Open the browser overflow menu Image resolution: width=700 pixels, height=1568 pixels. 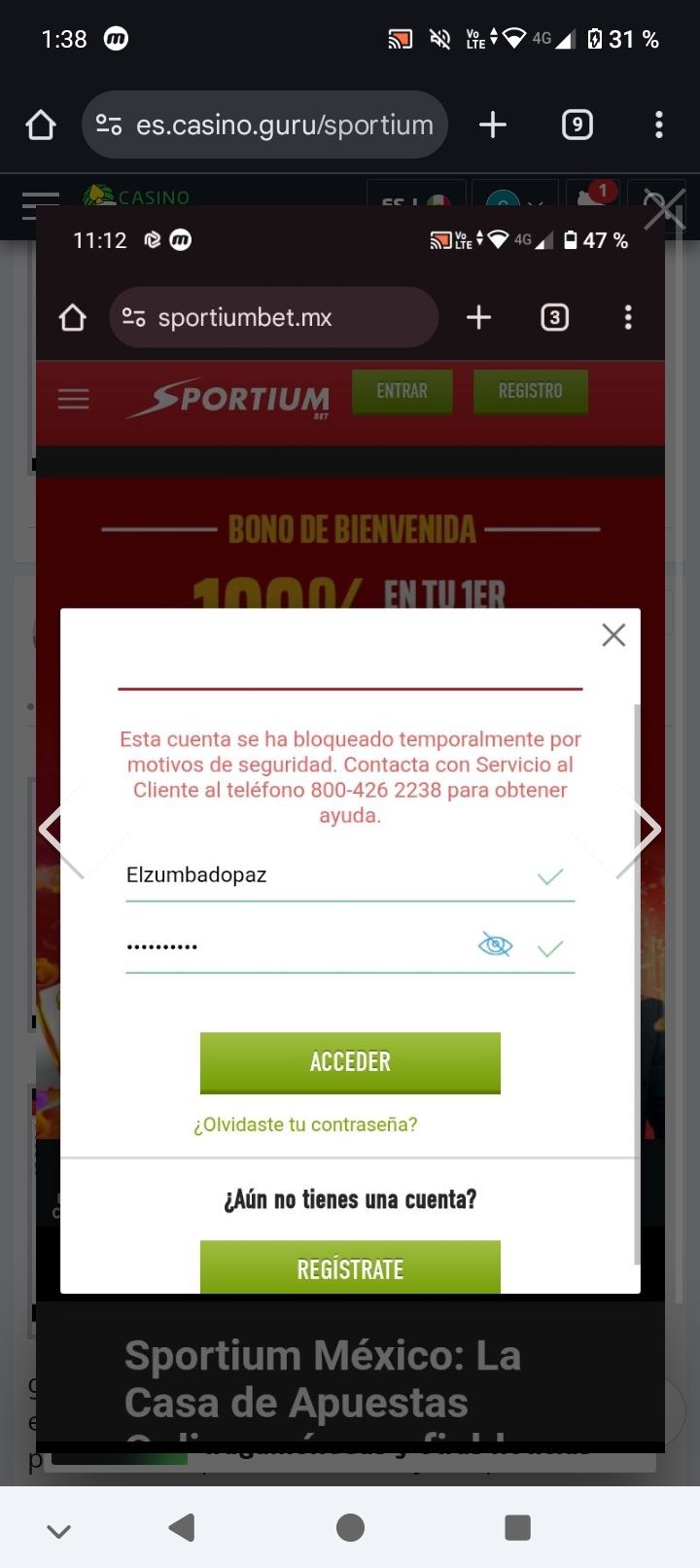tap(659, 125)
